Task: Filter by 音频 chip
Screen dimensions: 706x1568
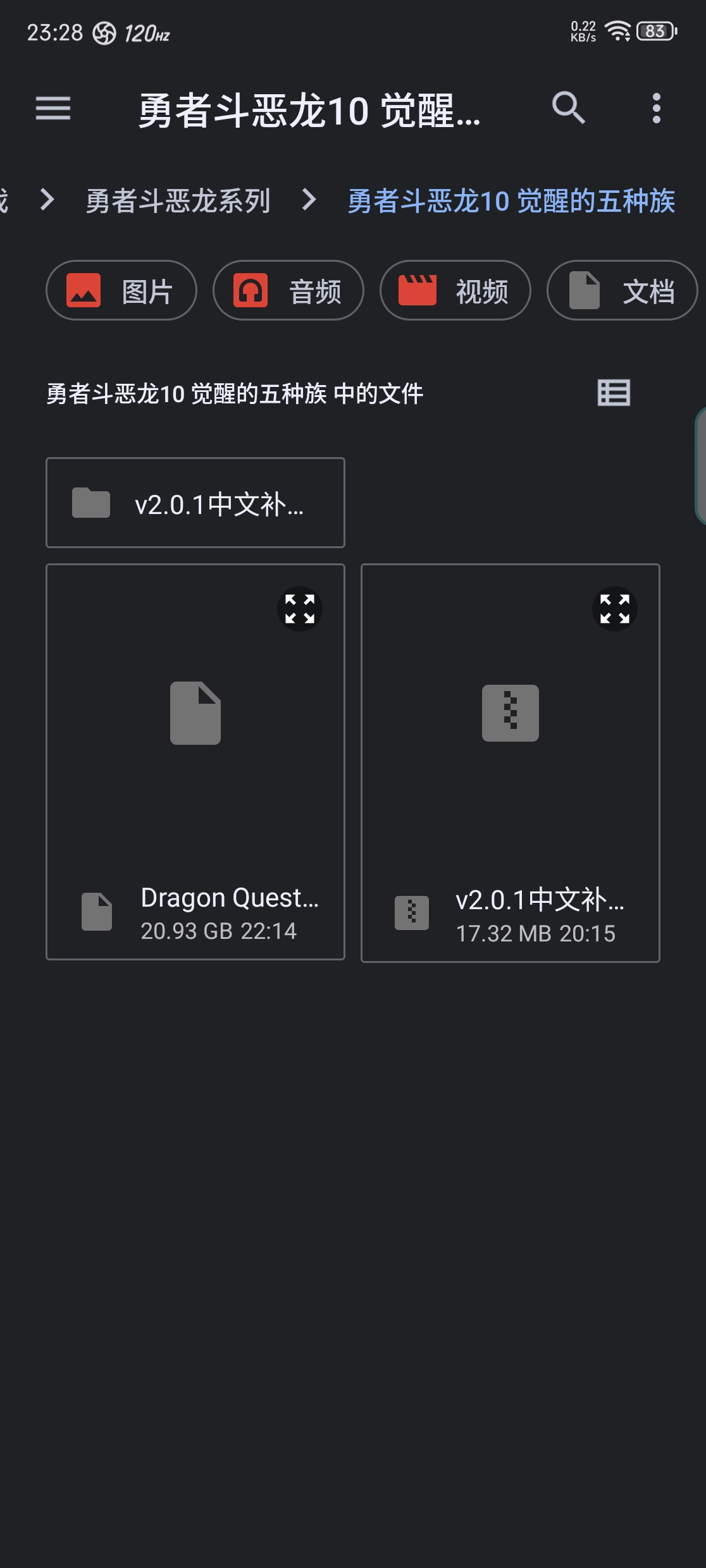Action: pyautogui.click(x=288, y=290)
